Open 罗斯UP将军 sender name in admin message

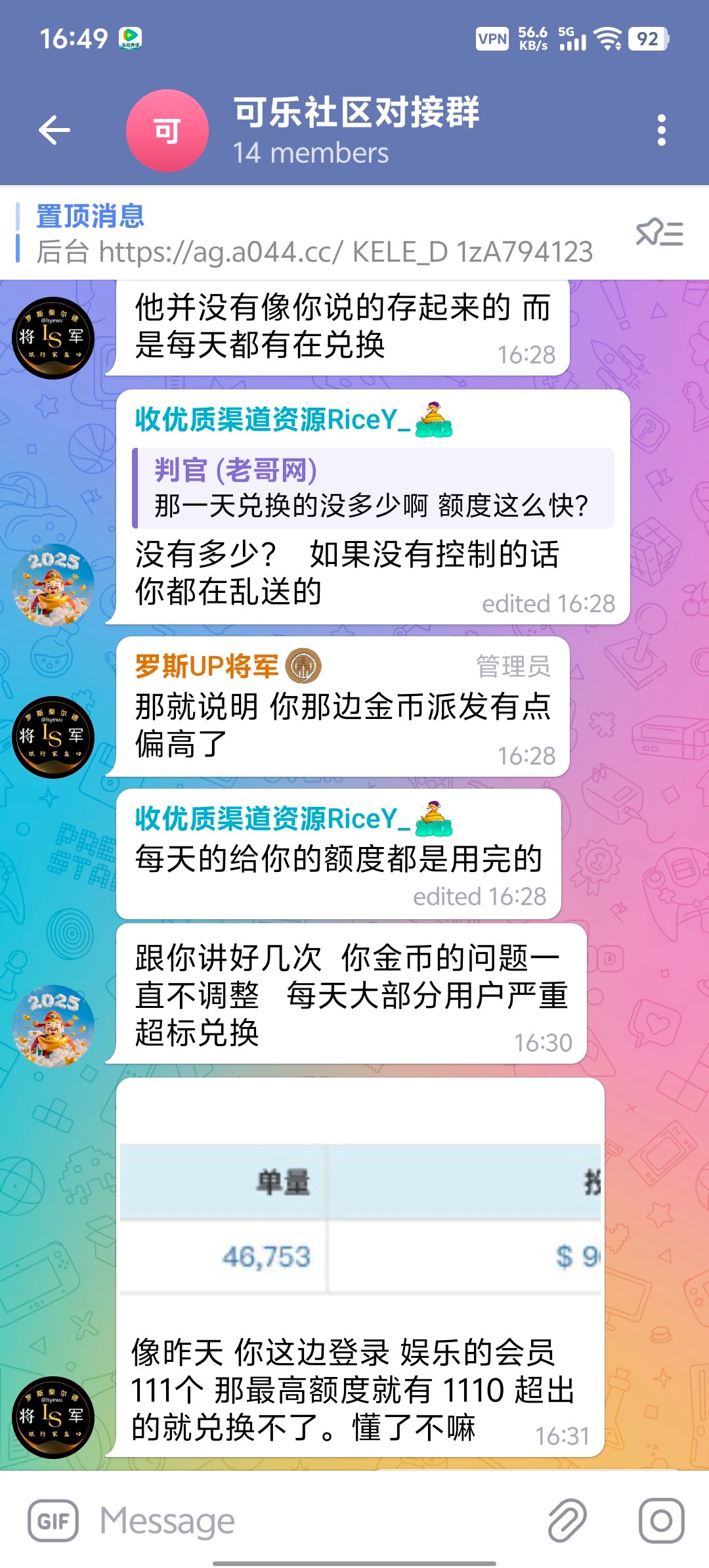[207, 666]
